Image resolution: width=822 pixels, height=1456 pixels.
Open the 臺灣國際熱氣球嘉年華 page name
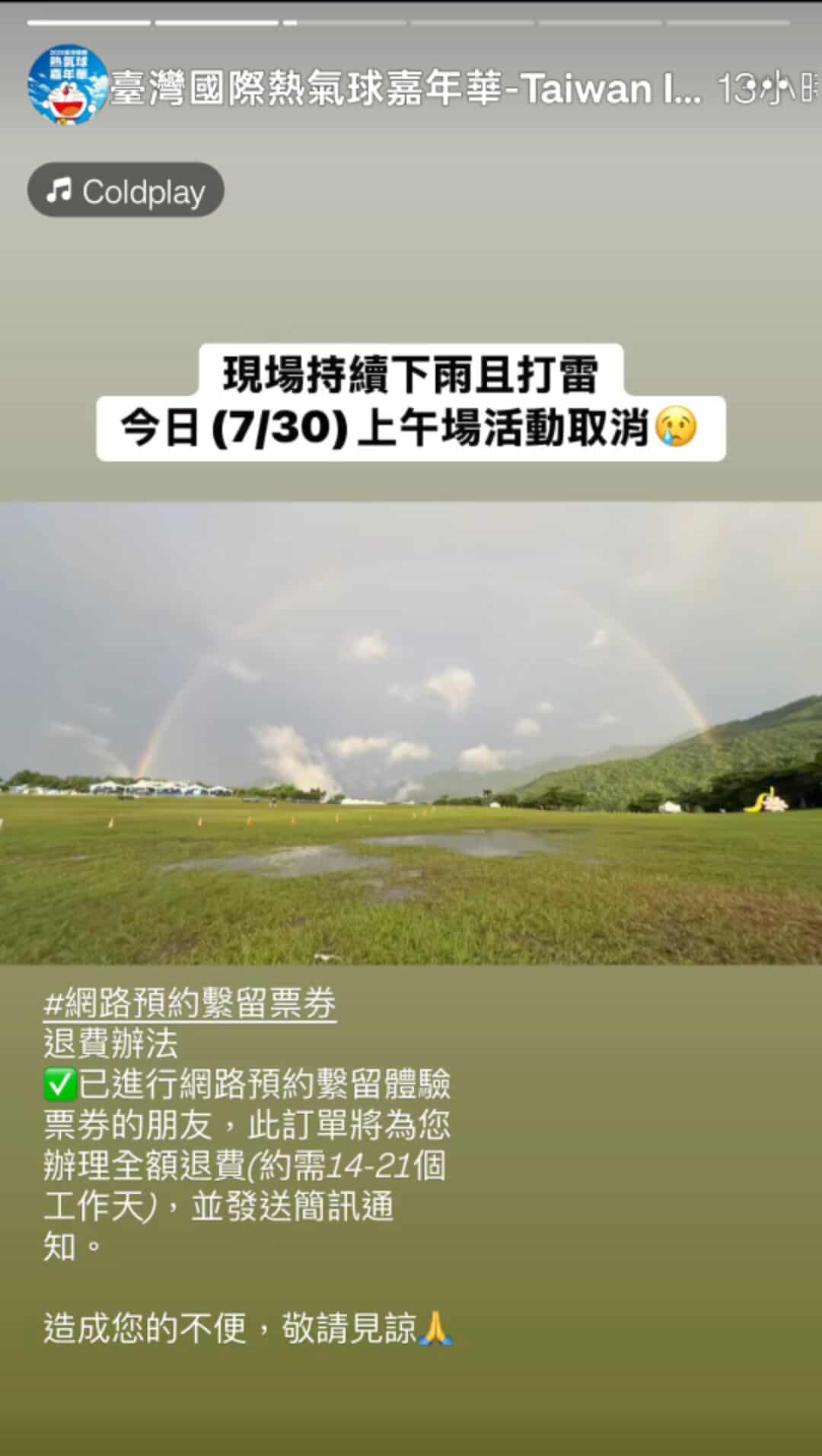(403, 88)
